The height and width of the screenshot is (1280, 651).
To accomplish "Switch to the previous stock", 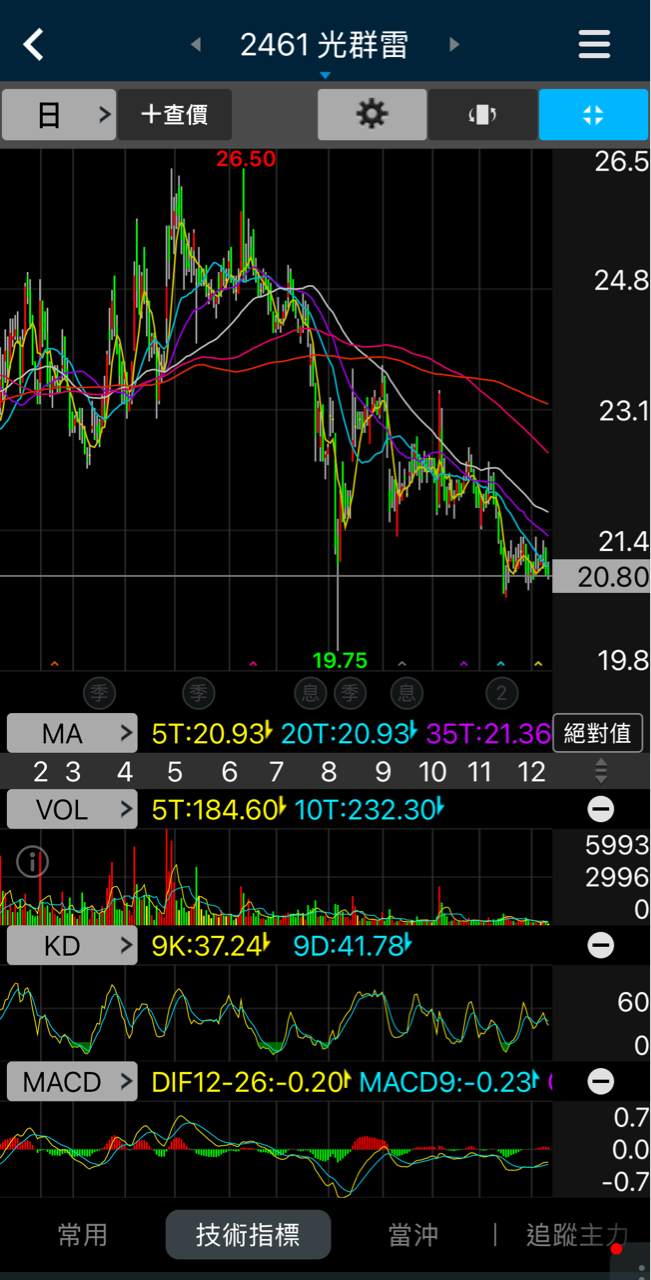I will click(196, 44).
